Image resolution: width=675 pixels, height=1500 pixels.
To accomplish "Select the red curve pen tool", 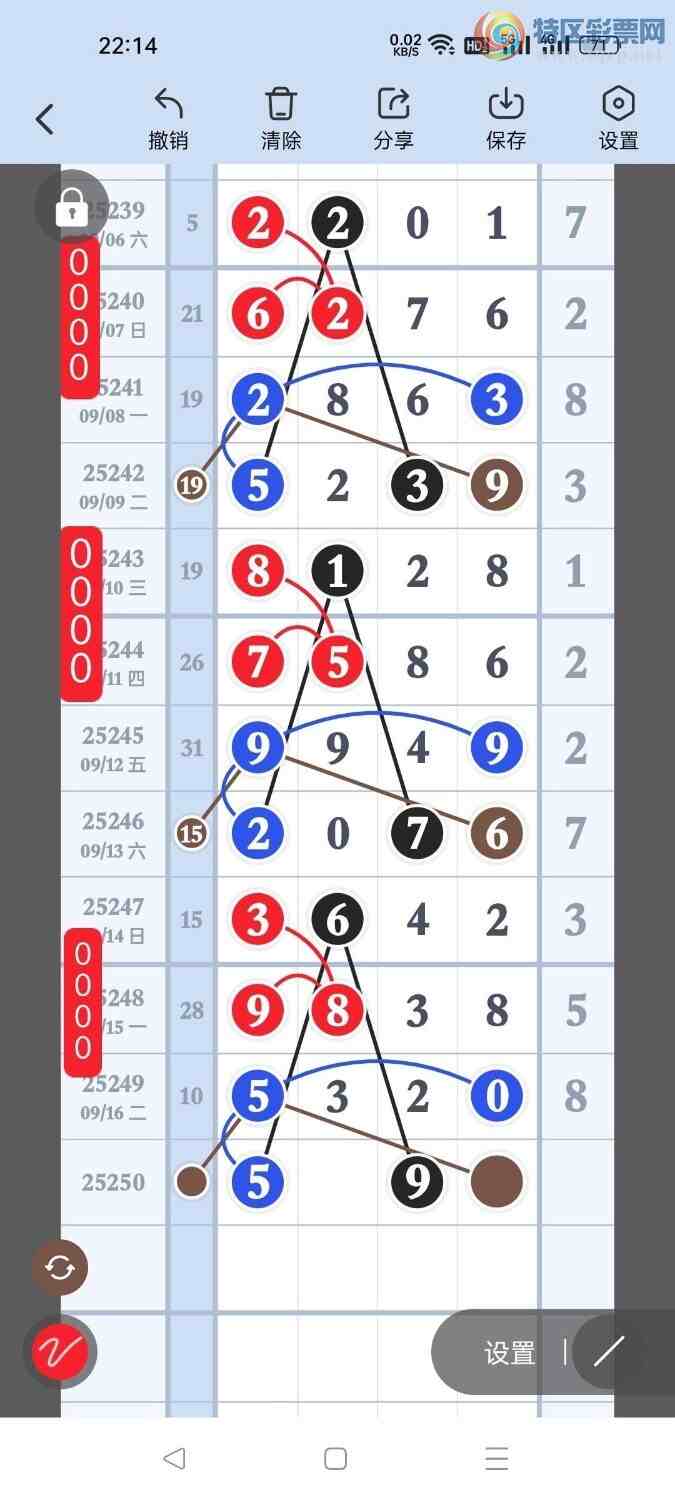I will [x=60, y=1353].
